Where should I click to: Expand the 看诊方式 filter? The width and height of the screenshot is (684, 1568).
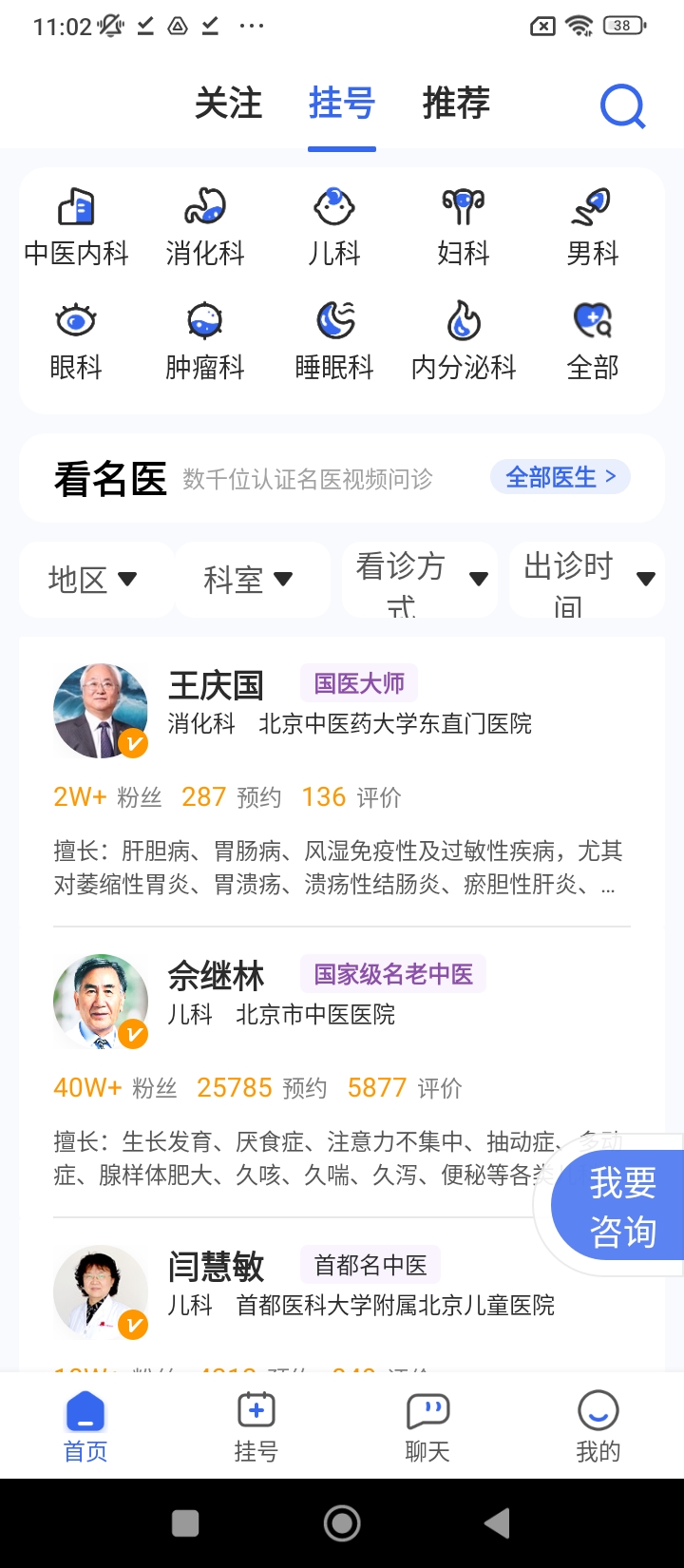(x=420, y=580)
